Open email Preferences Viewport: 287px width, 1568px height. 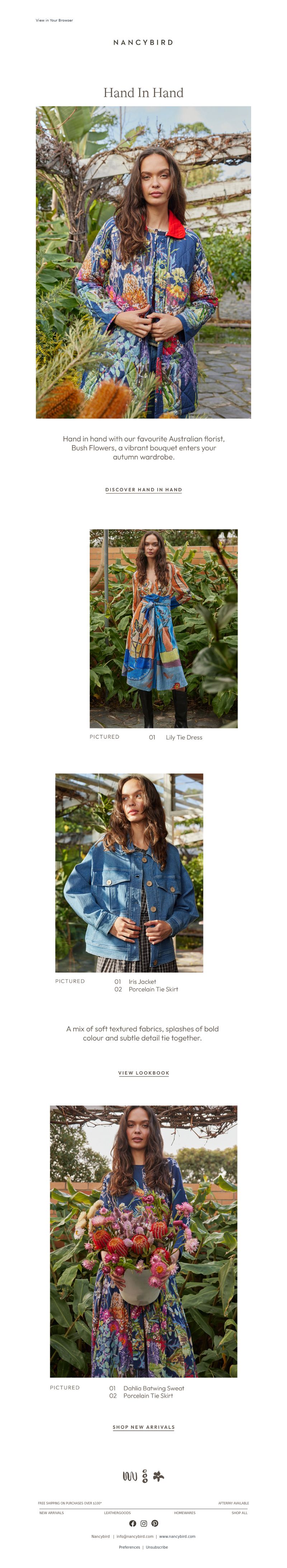(x=130, y=1547)
